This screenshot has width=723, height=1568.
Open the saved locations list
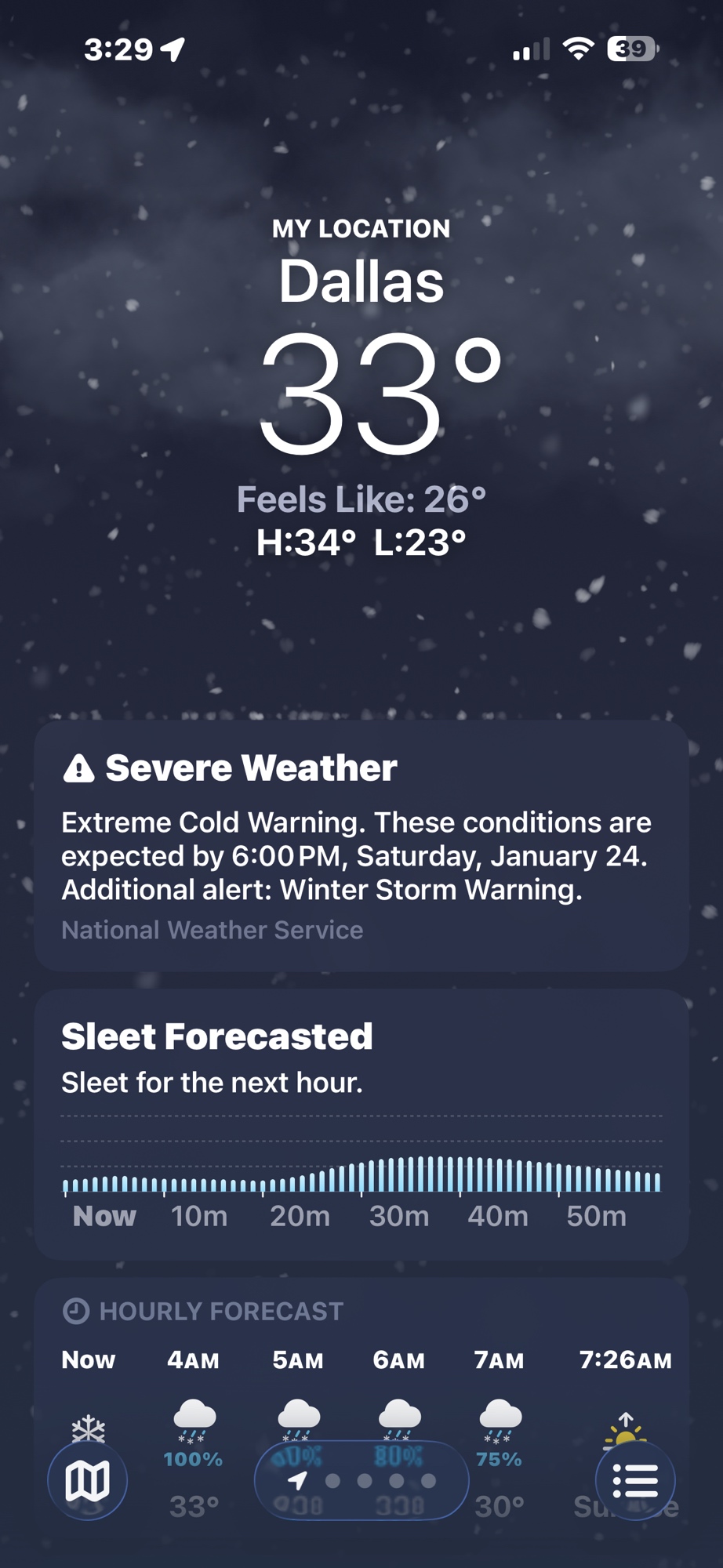[x=635, y=1480]
